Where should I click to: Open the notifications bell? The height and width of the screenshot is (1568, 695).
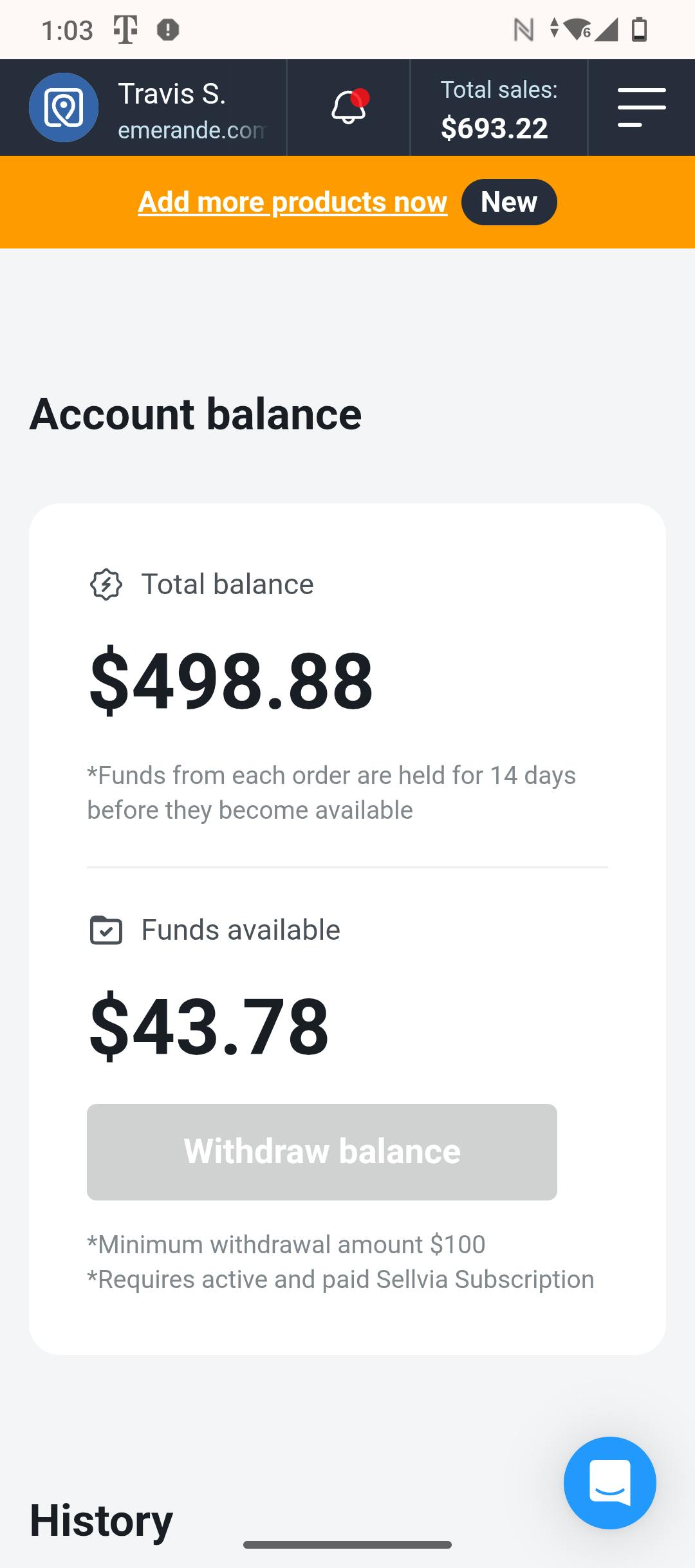349,107
